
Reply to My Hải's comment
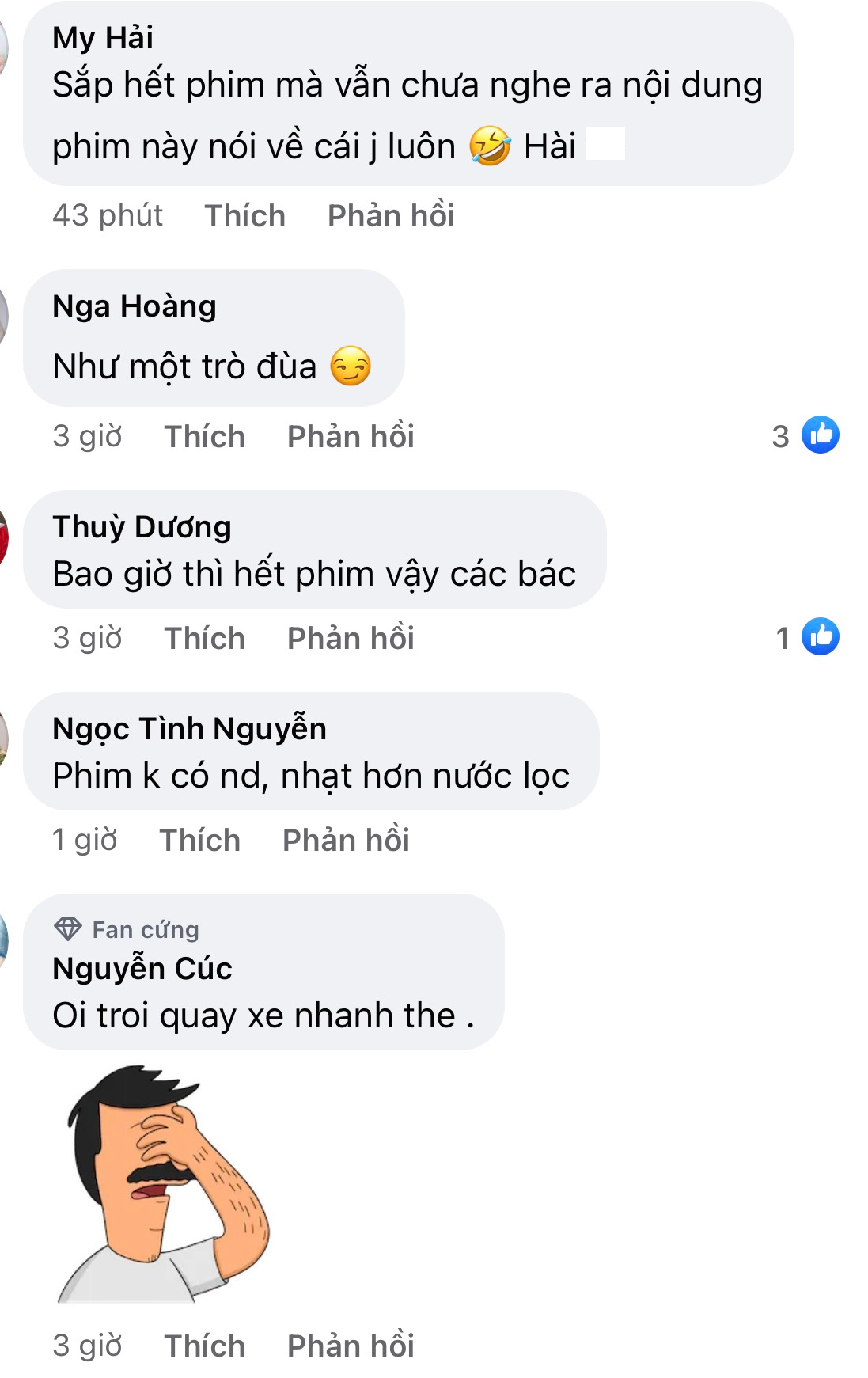coord(391,215)
